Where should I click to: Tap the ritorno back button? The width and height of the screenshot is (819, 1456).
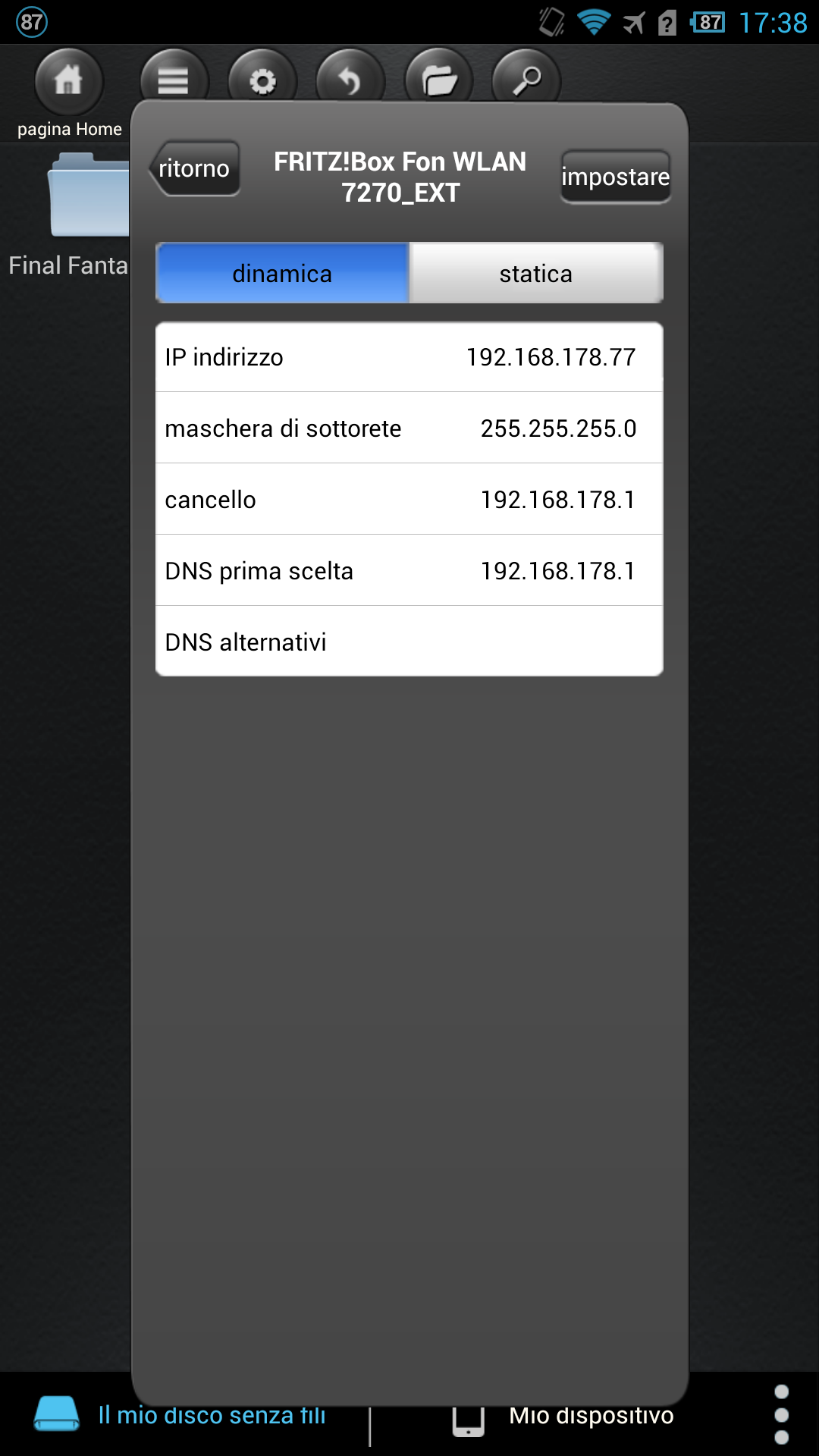pyautogui.click(x=195, y=168)
